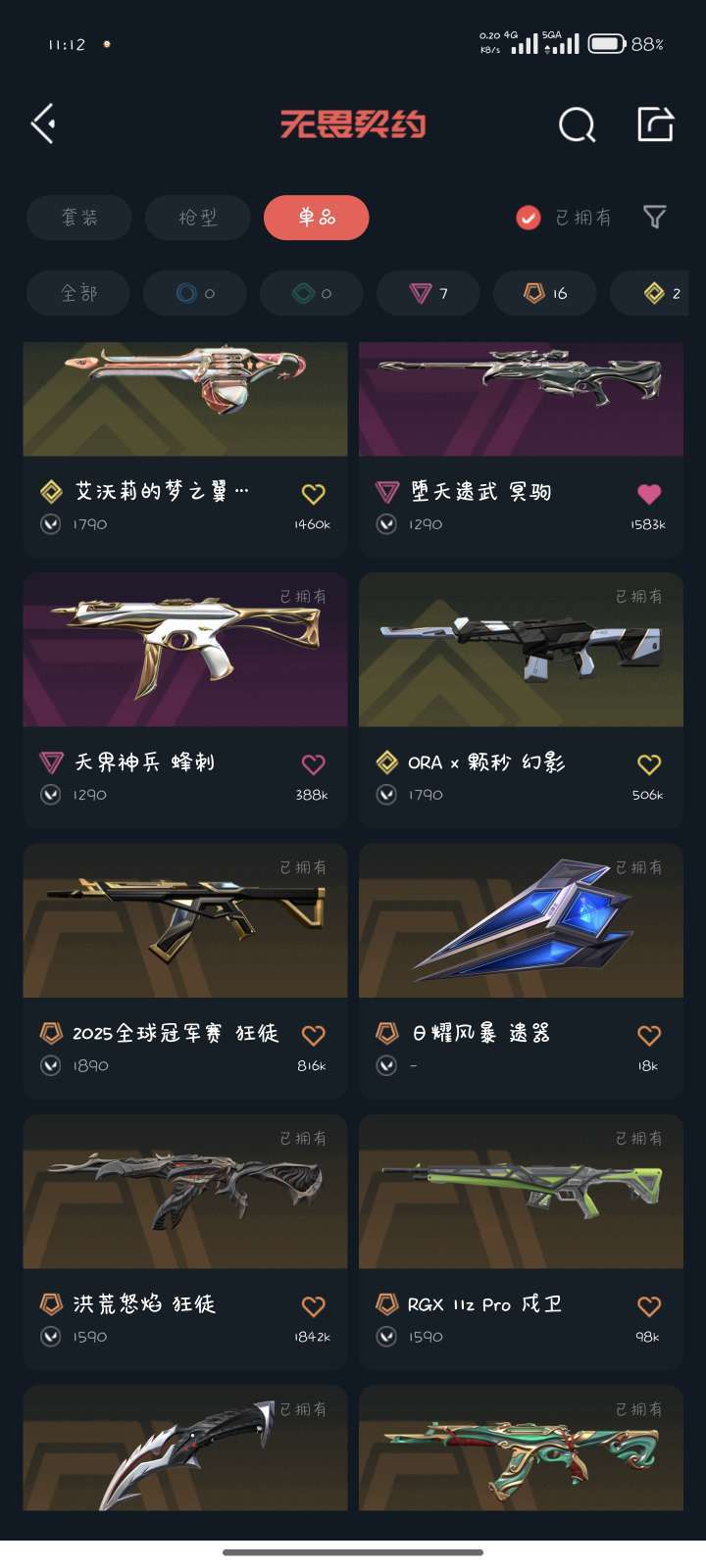Open the 天界神兵 蜂刺 skin card
This screenshot has width=706, height=1568.
coord(185,700)
